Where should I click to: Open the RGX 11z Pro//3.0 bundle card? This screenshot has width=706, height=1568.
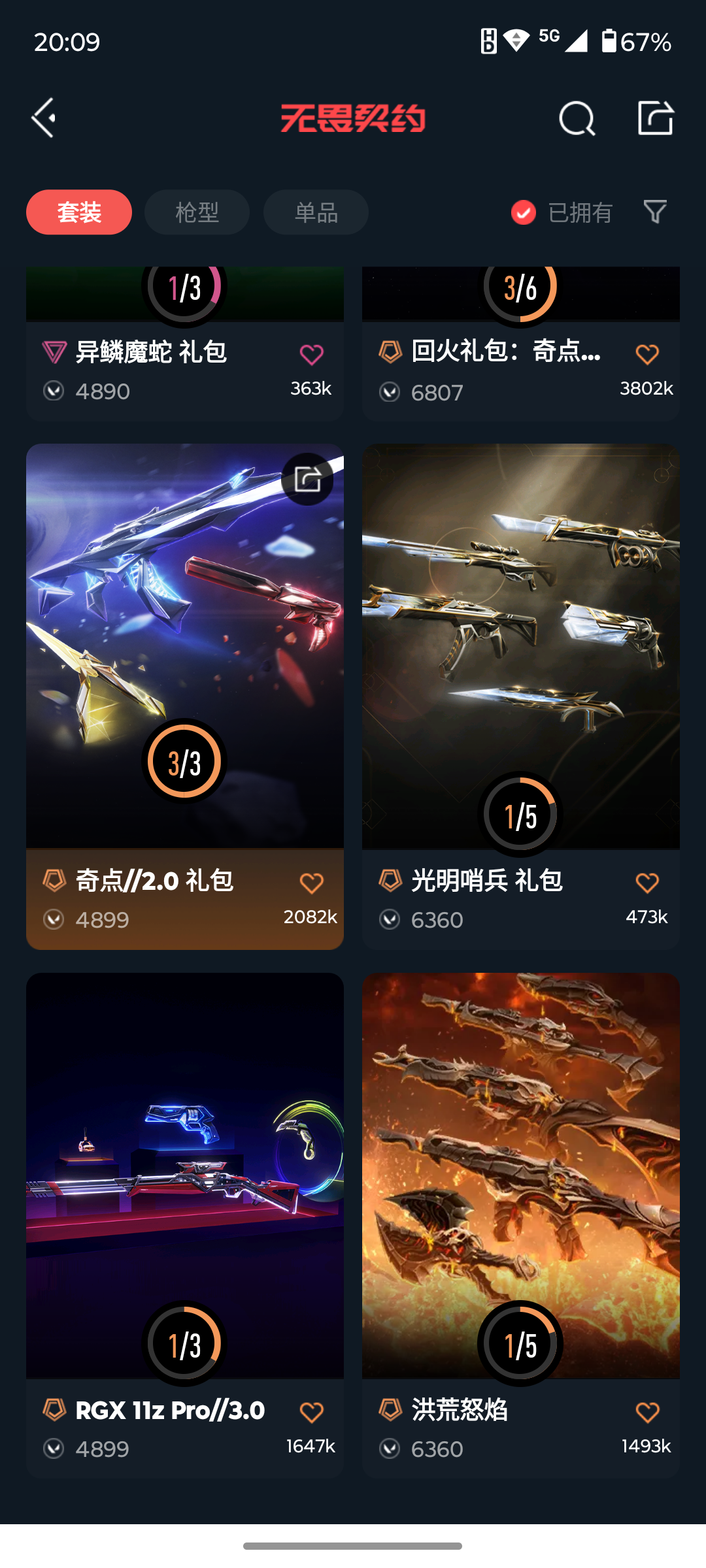pyautogui.click(x=185, y=1225)
